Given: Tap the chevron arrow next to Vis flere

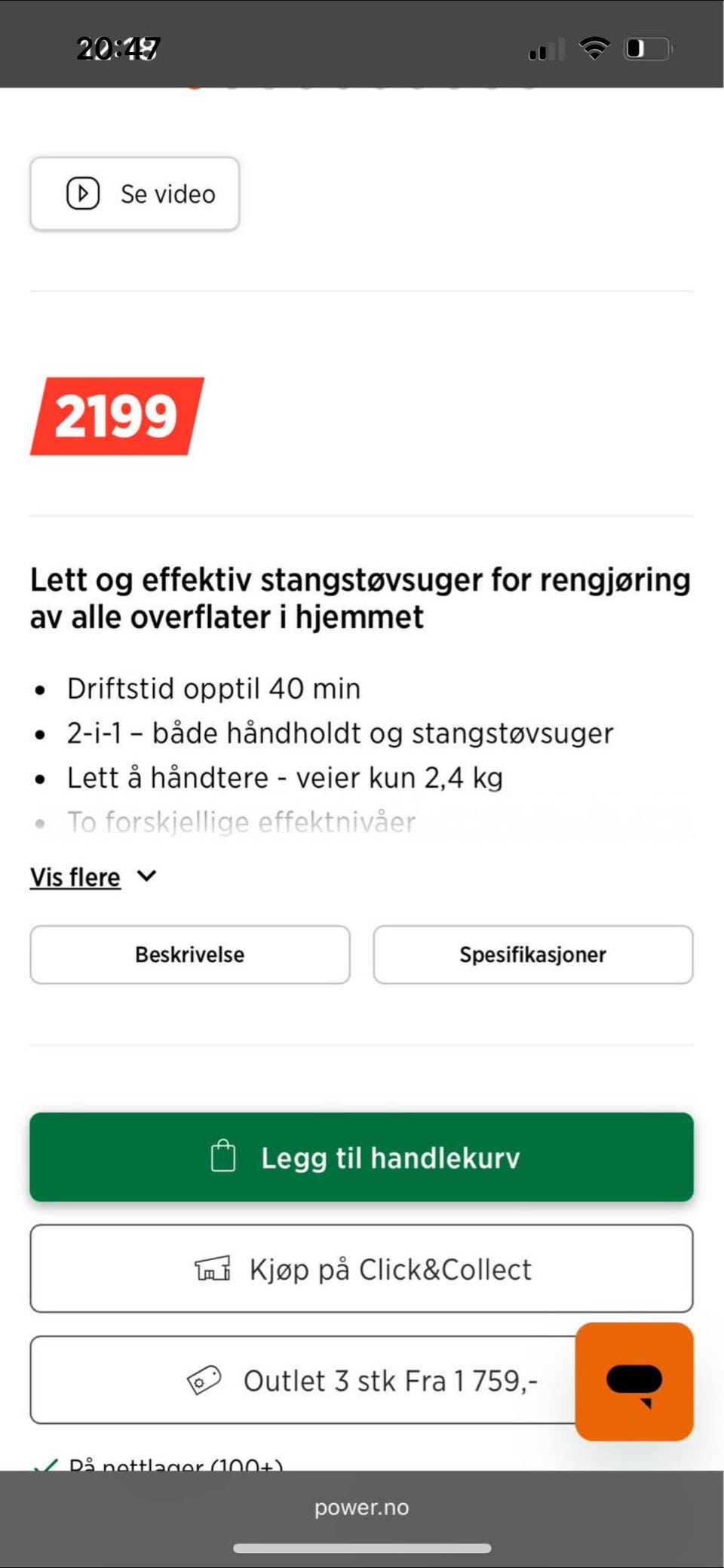Looking at the screenshot, I should (146, 876).
